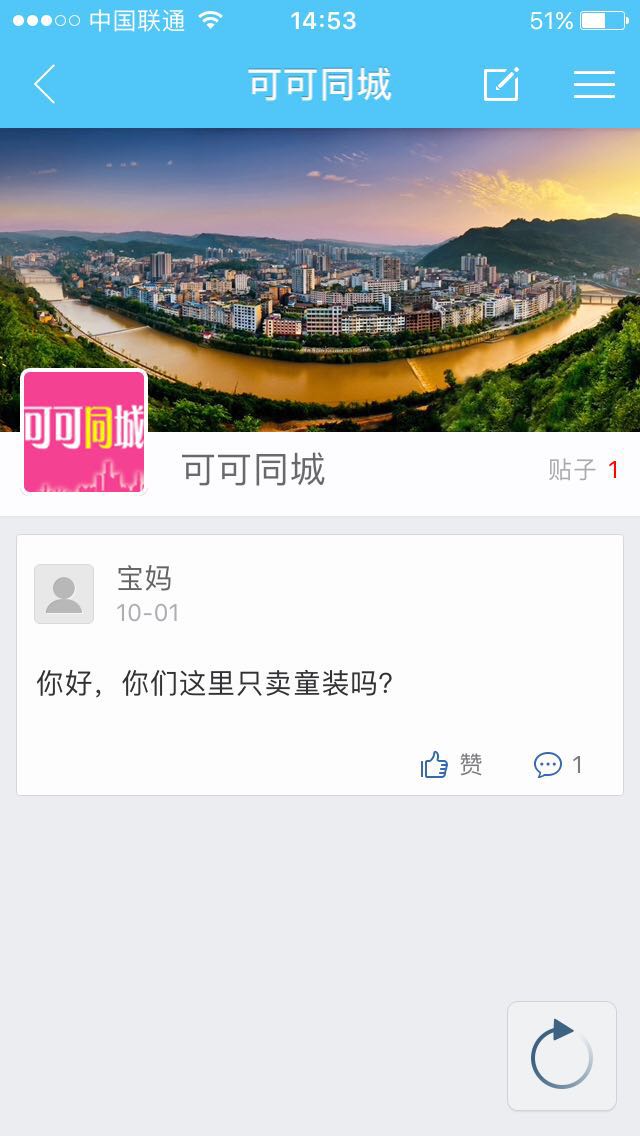Screen dimensions: 640x1136
Task: Open the hamburger menu
Action: (x=594, y=85)
